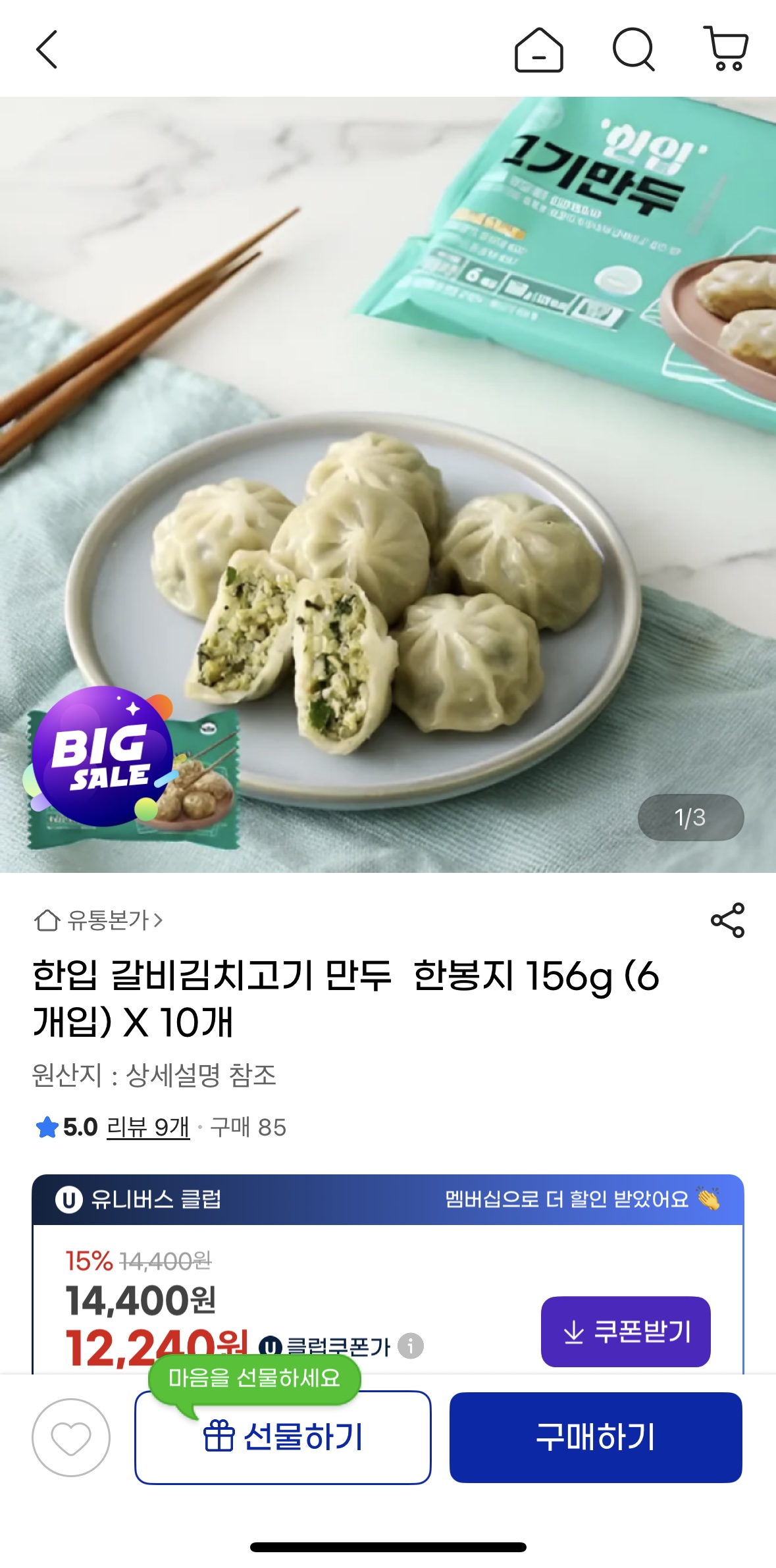Tap the 쿠폰받기 coupon button
Viewport: 776px width, 1568px height.
625,1335
